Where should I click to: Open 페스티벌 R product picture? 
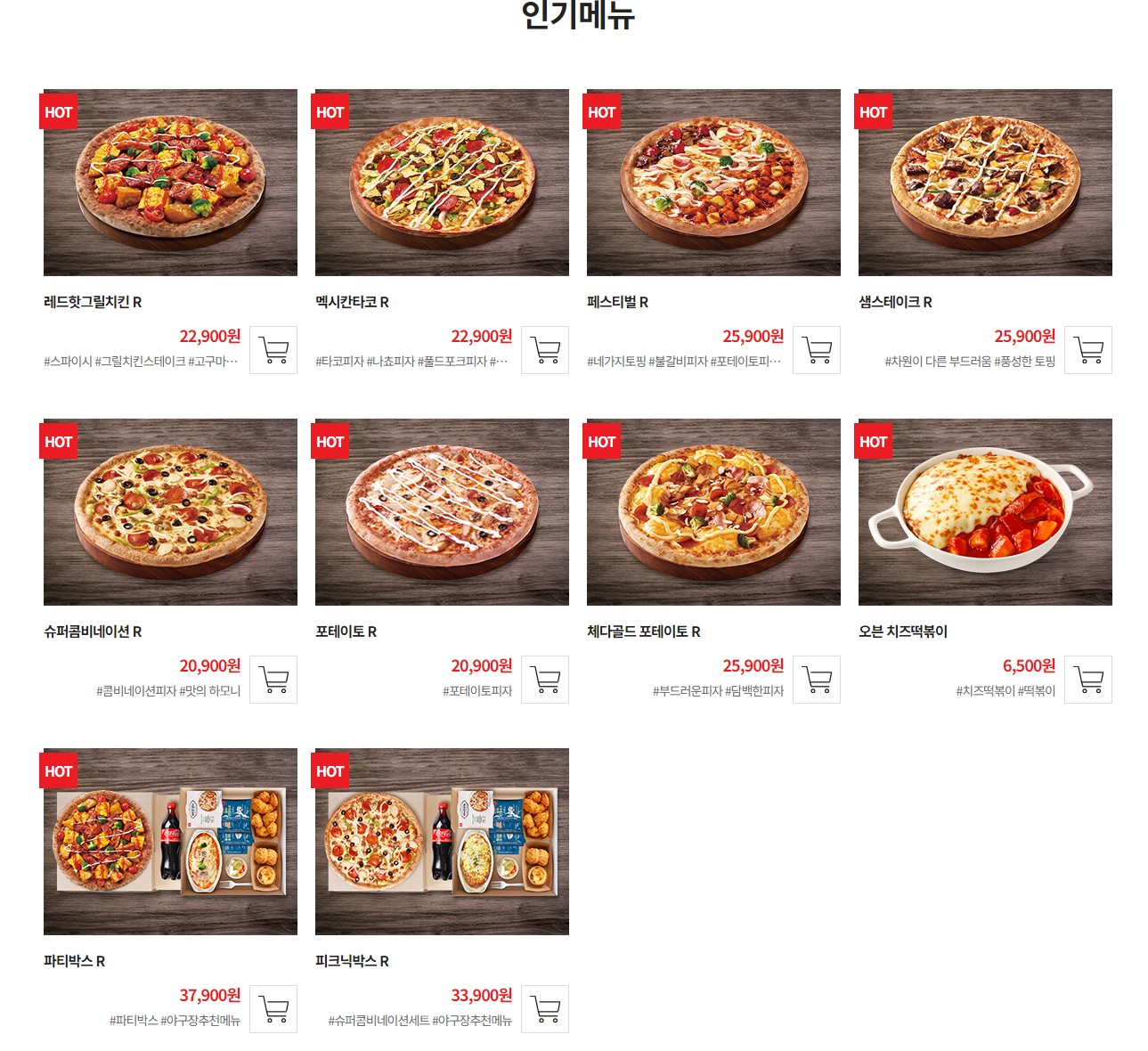[713, 183]
